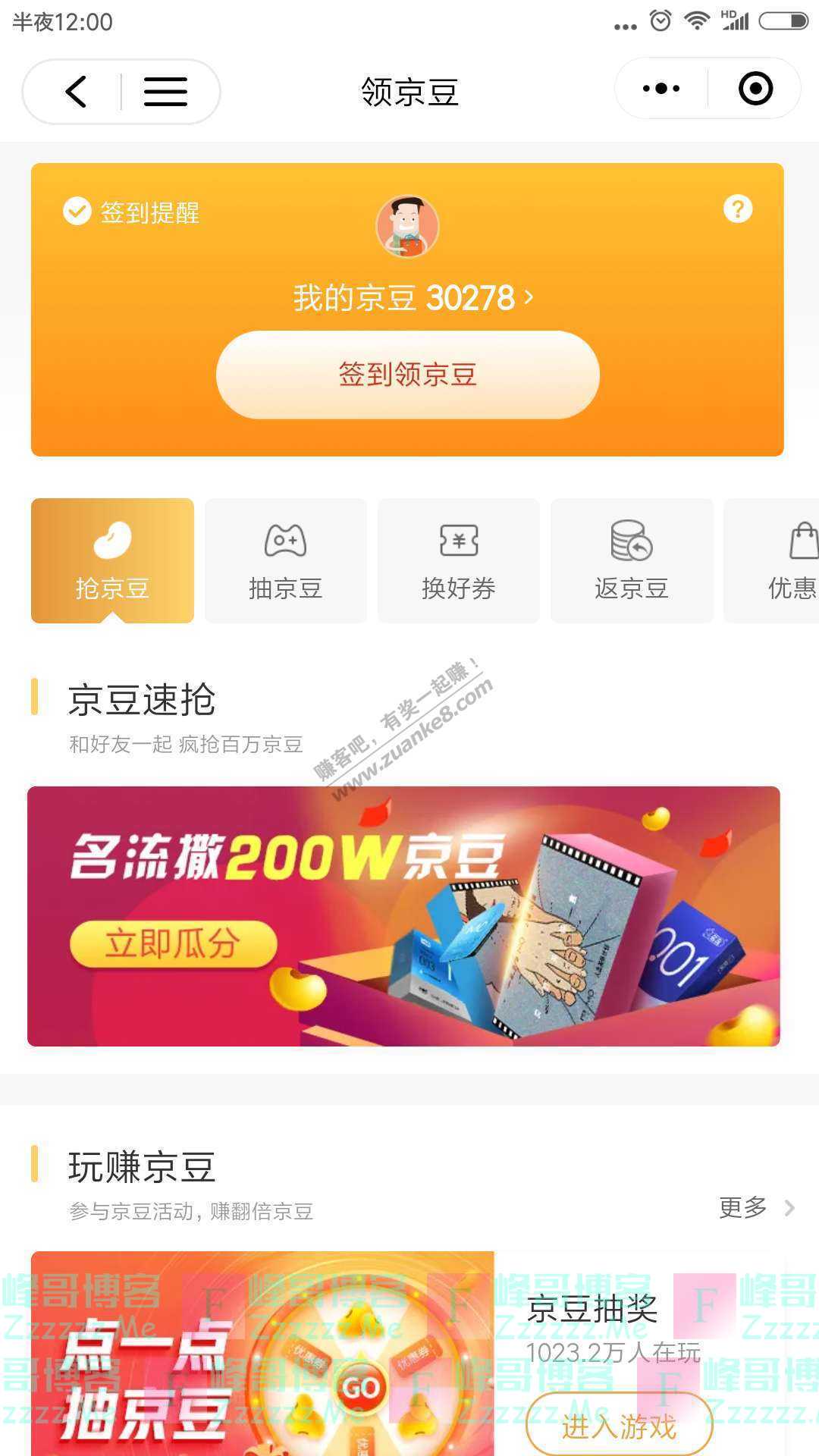Open the 名流撒200W京豆 banner

click(403, 916)
